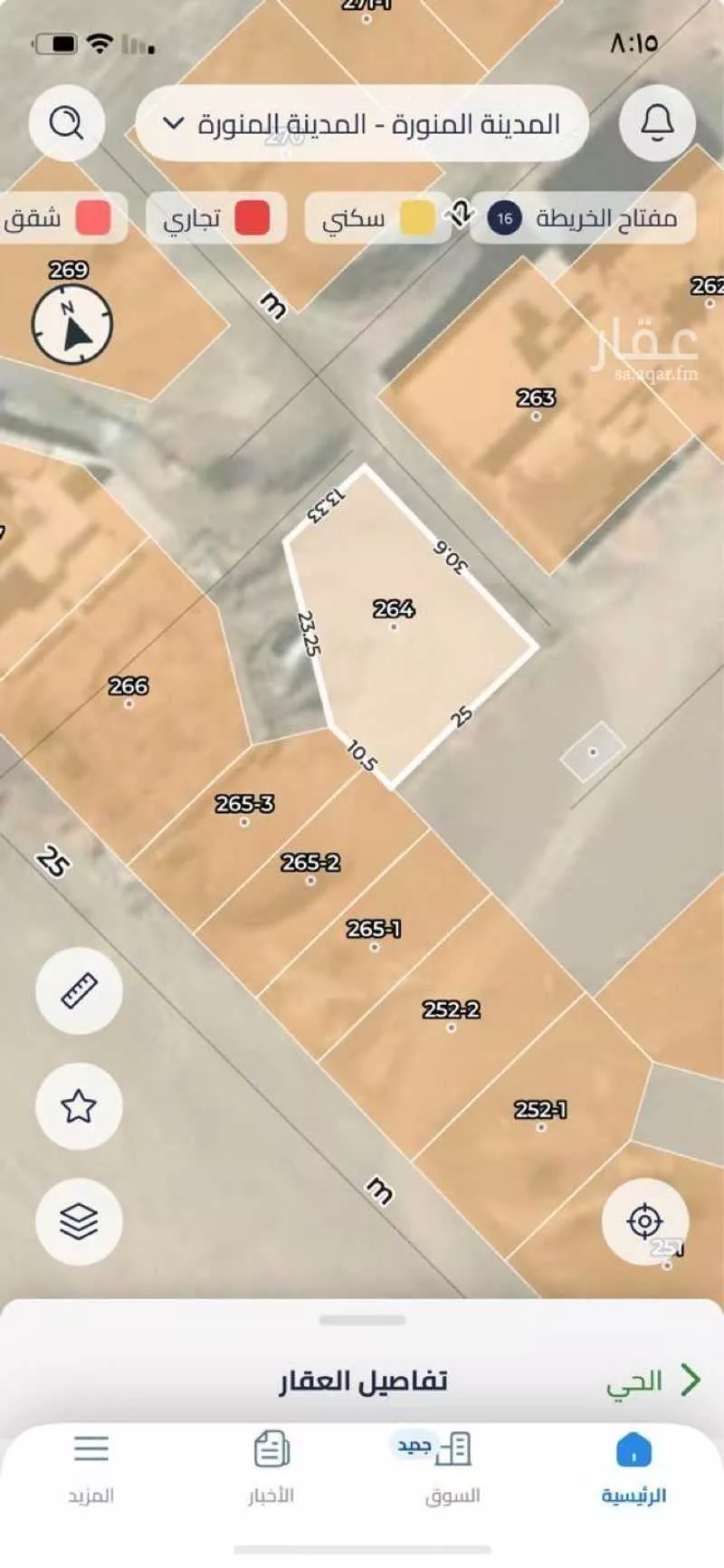Center map on my location

pos(644,1222)
